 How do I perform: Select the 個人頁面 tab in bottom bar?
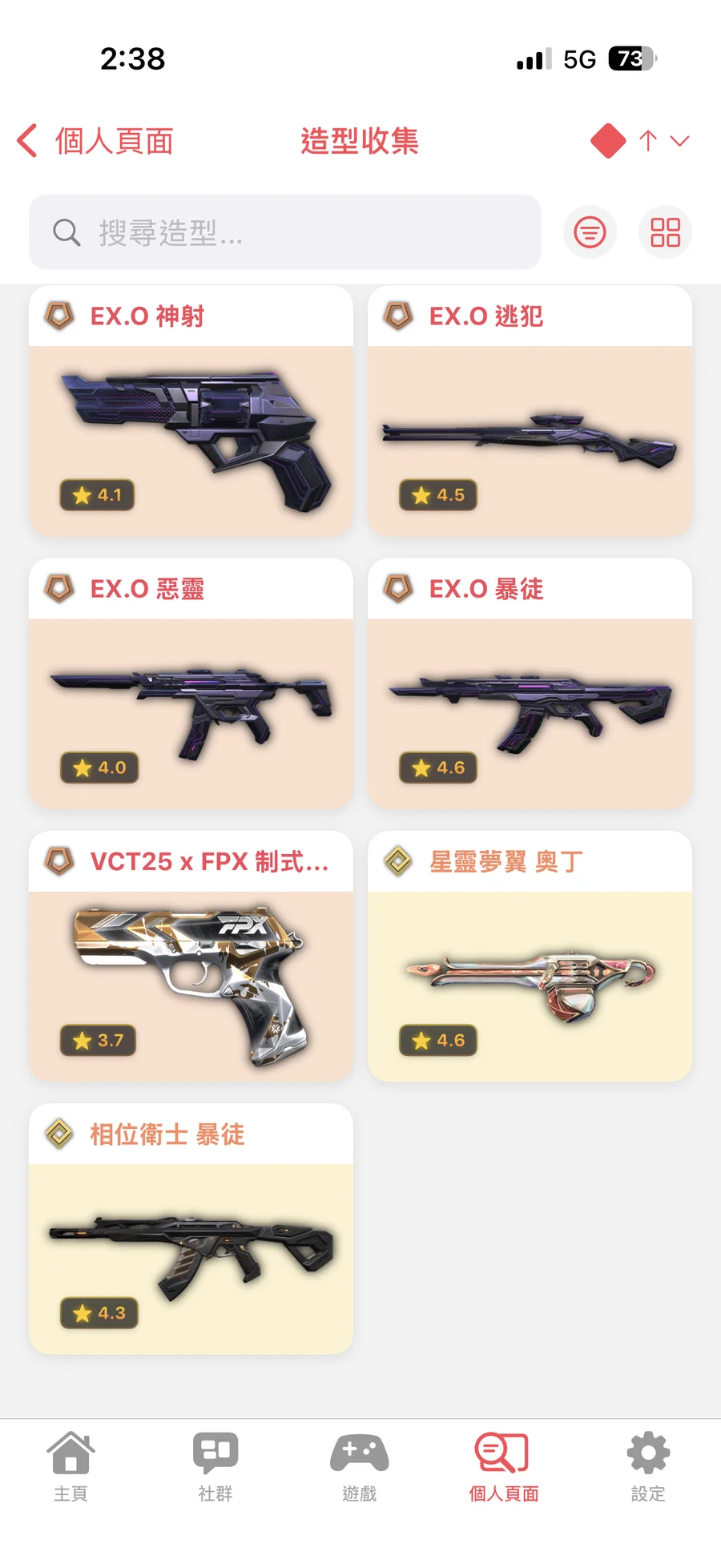pyautogui.click(x=503, y=1466)
